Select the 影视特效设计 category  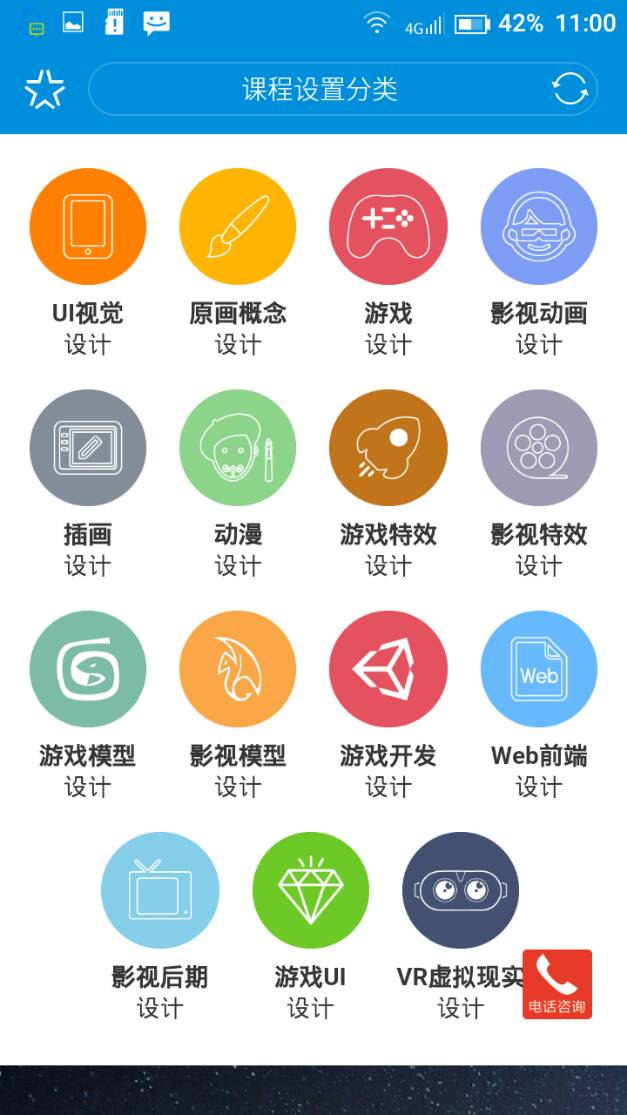pyautogui.click(x=539, y=448)
